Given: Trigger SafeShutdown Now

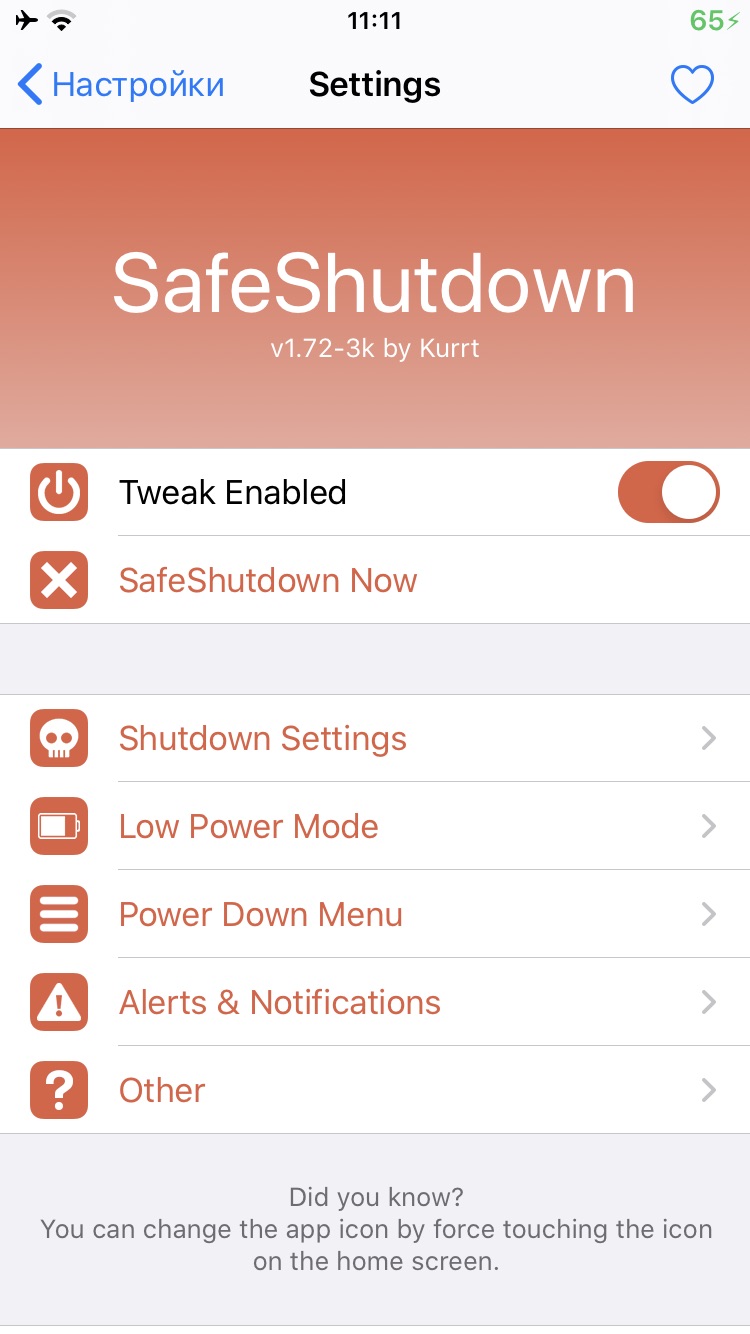Looking at the screenshot, I should 268,580.
